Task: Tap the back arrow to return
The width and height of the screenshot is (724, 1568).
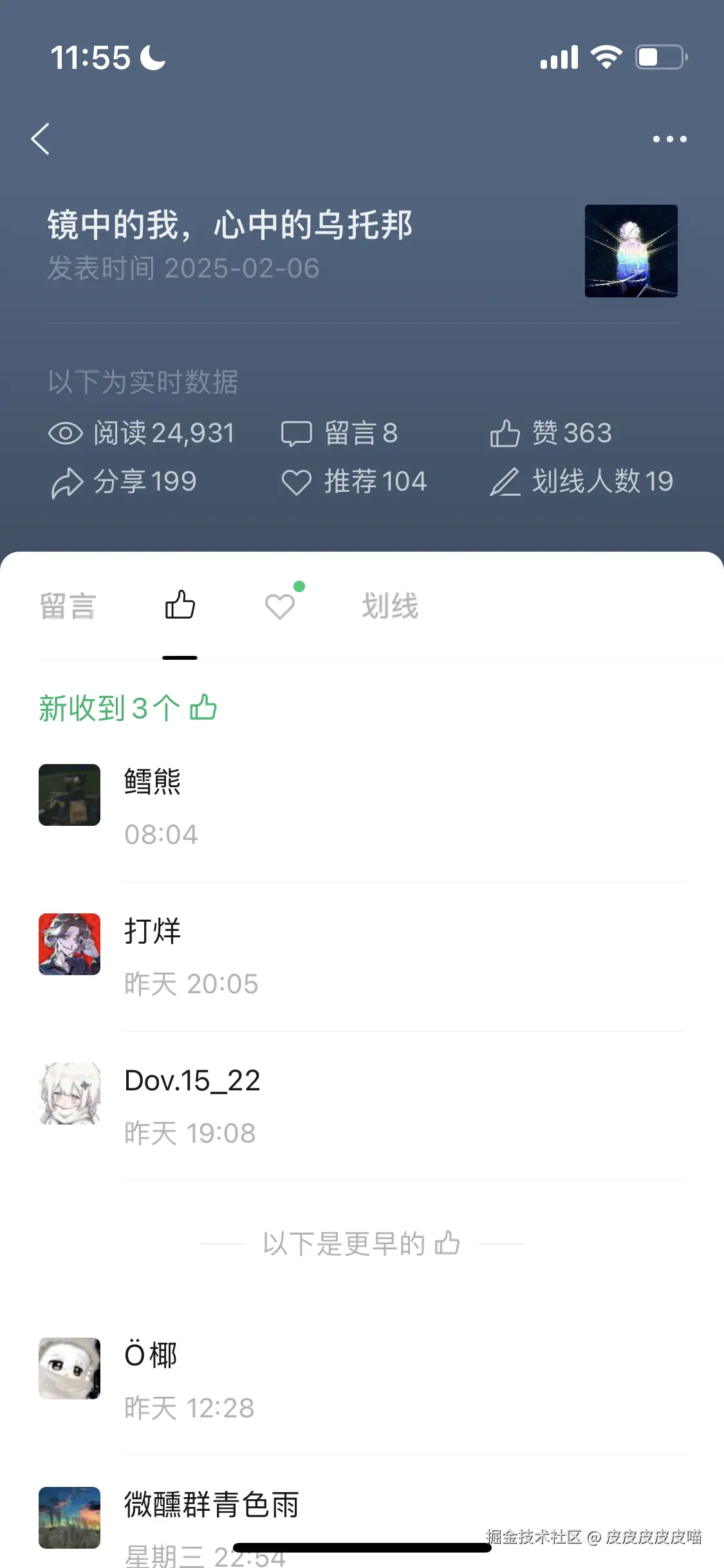Action: [x=41, y=138]
